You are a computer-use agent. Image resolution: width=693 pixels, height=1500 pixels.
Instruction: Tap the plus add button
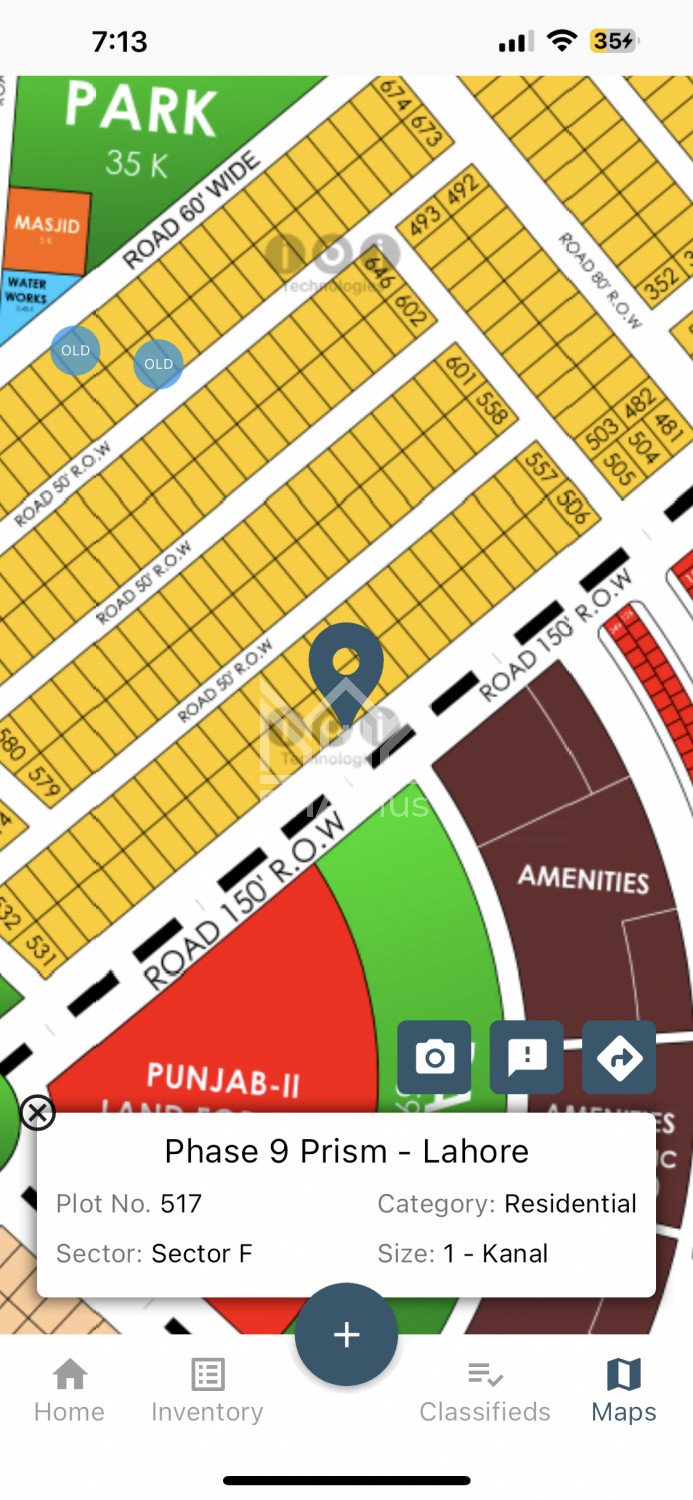click(346, 1334)
